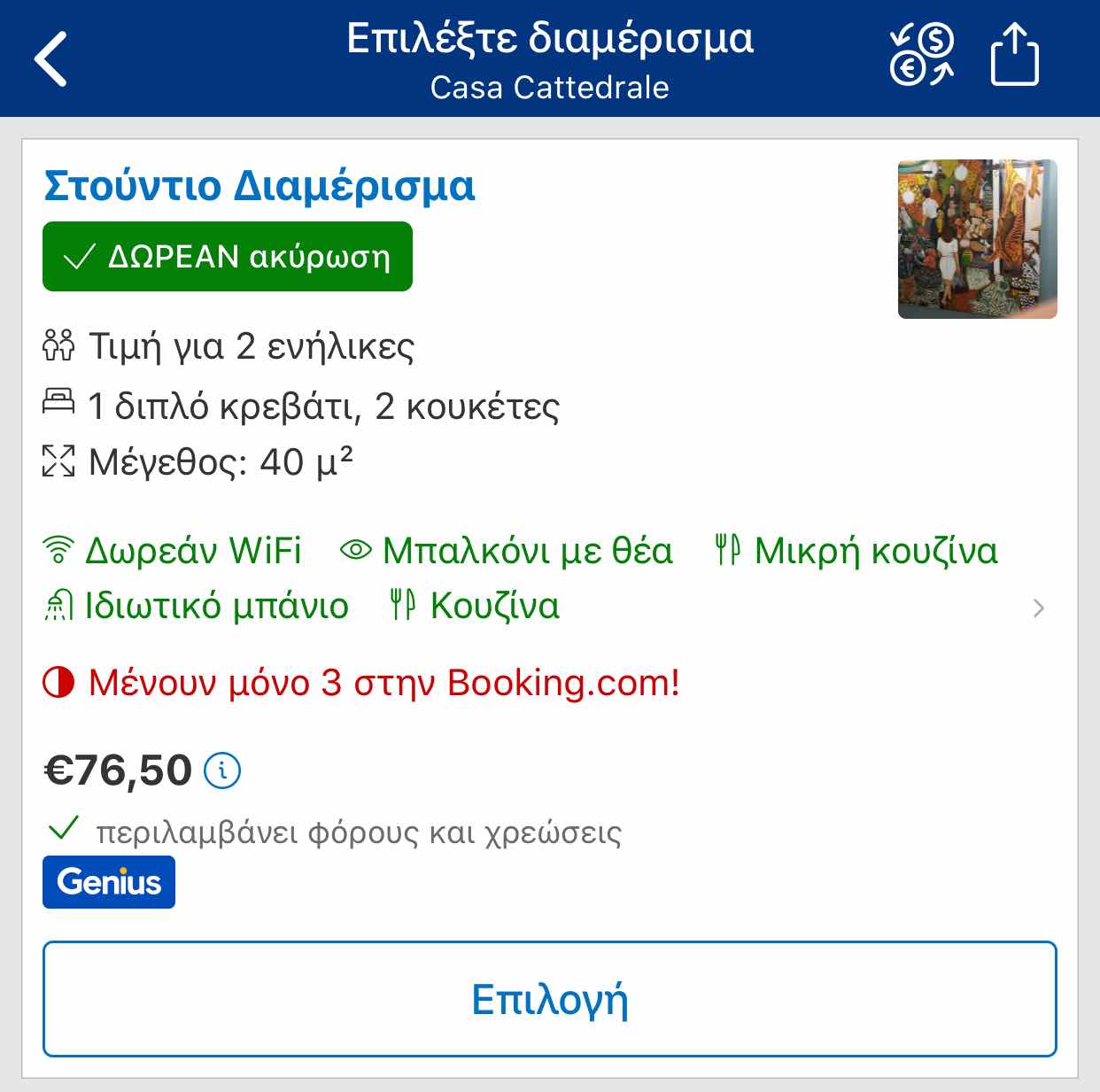
Task: Open Στούντιο Διαμέρισμα room details
Action: [260, 186]
